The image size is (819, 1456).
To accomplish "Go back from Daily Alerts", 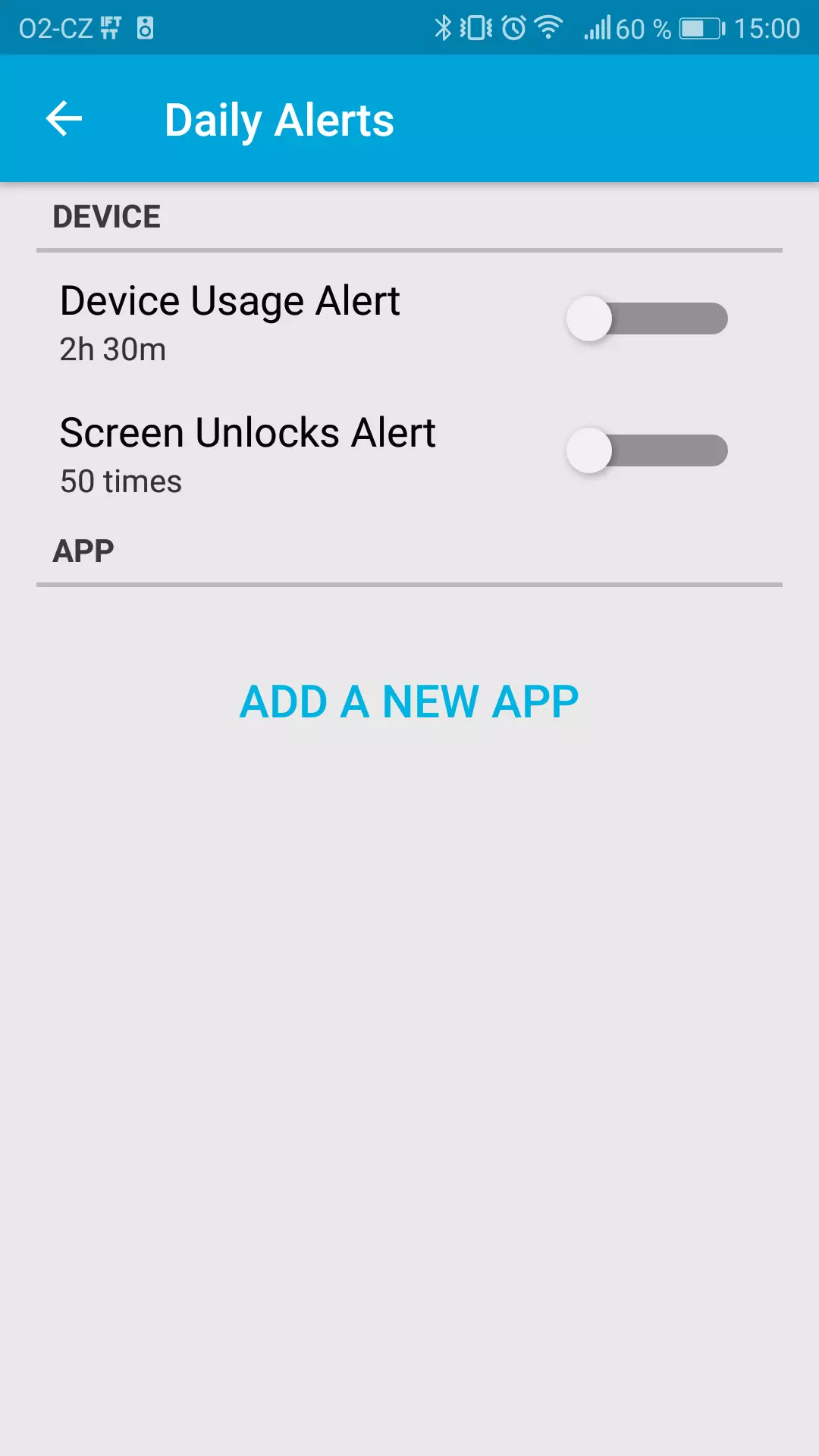I will pos(64,119).
